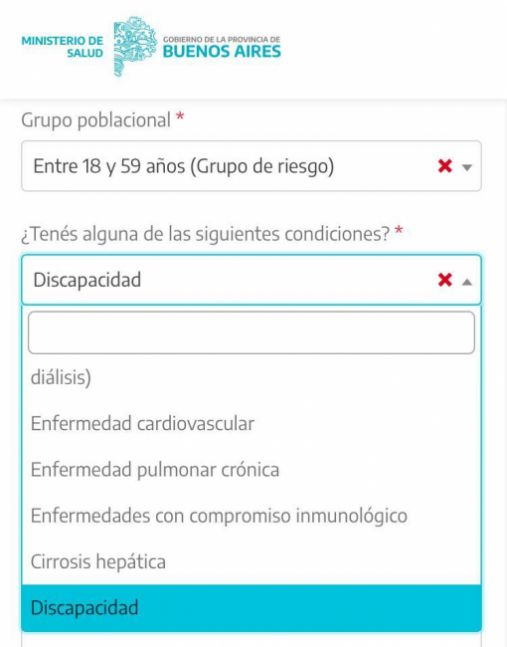Clear the Grupo poblacional selection
Viewport: 507px width, 647px height.
pos(445,166)
